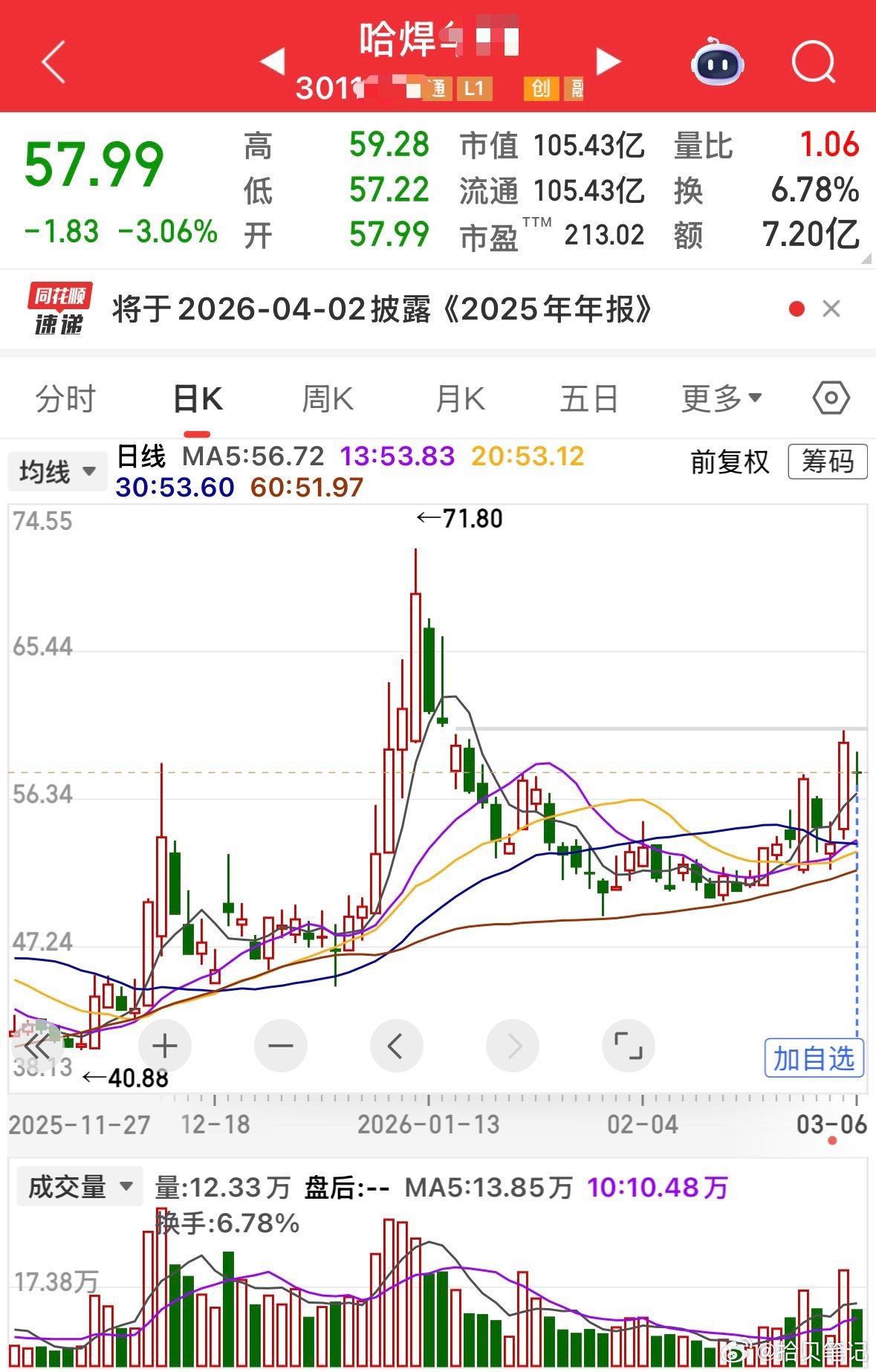Switch to the 分时 tab
Screen dimensions: 876x1372
65,398
